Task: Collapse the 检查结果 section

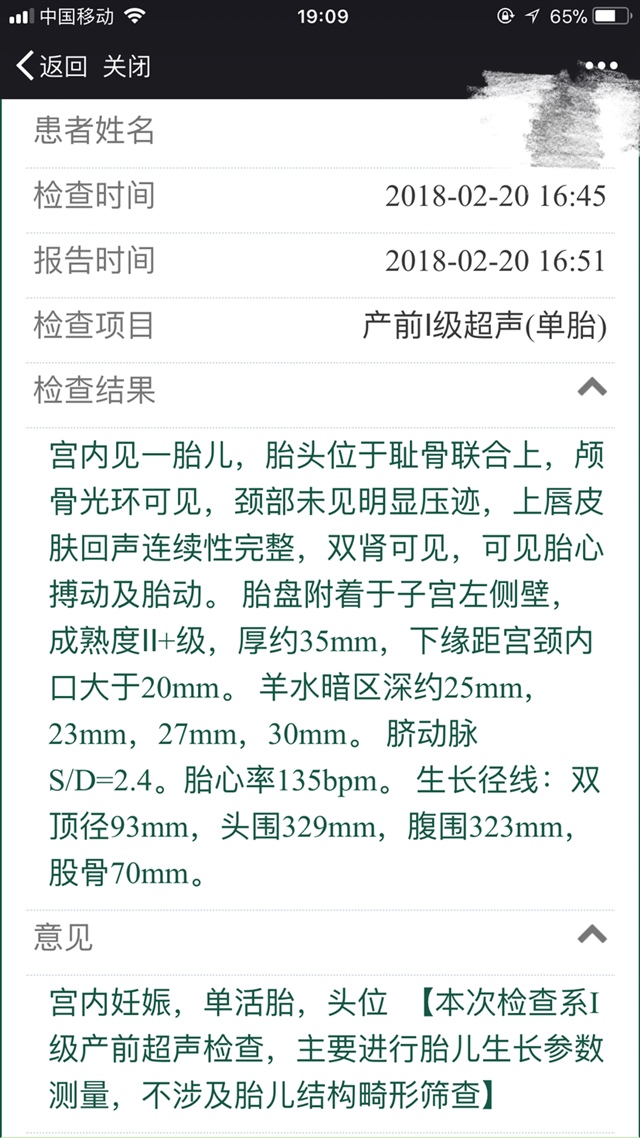Action: [x=592, y=388]
